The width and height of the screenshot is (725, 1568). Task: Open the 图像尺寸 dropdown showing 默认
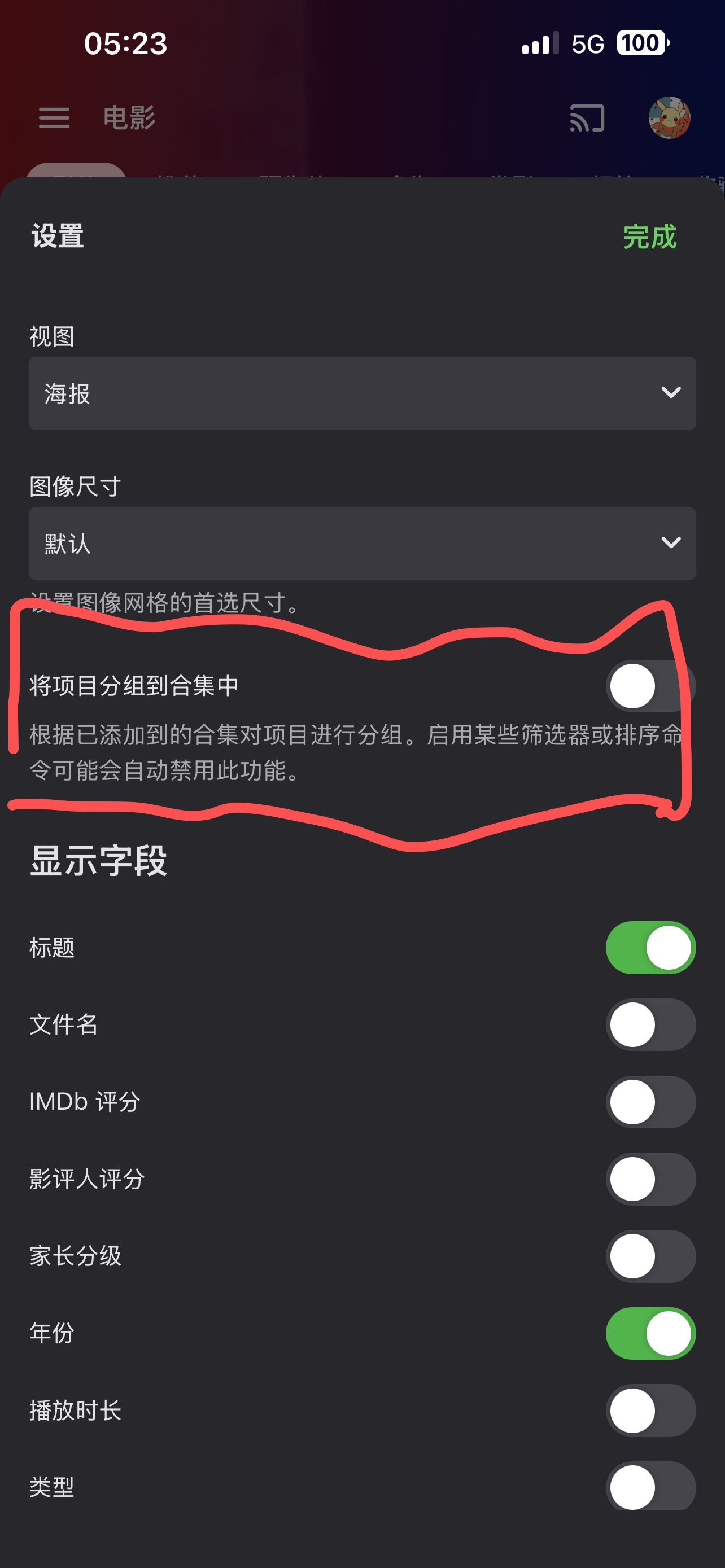point(362,543)
